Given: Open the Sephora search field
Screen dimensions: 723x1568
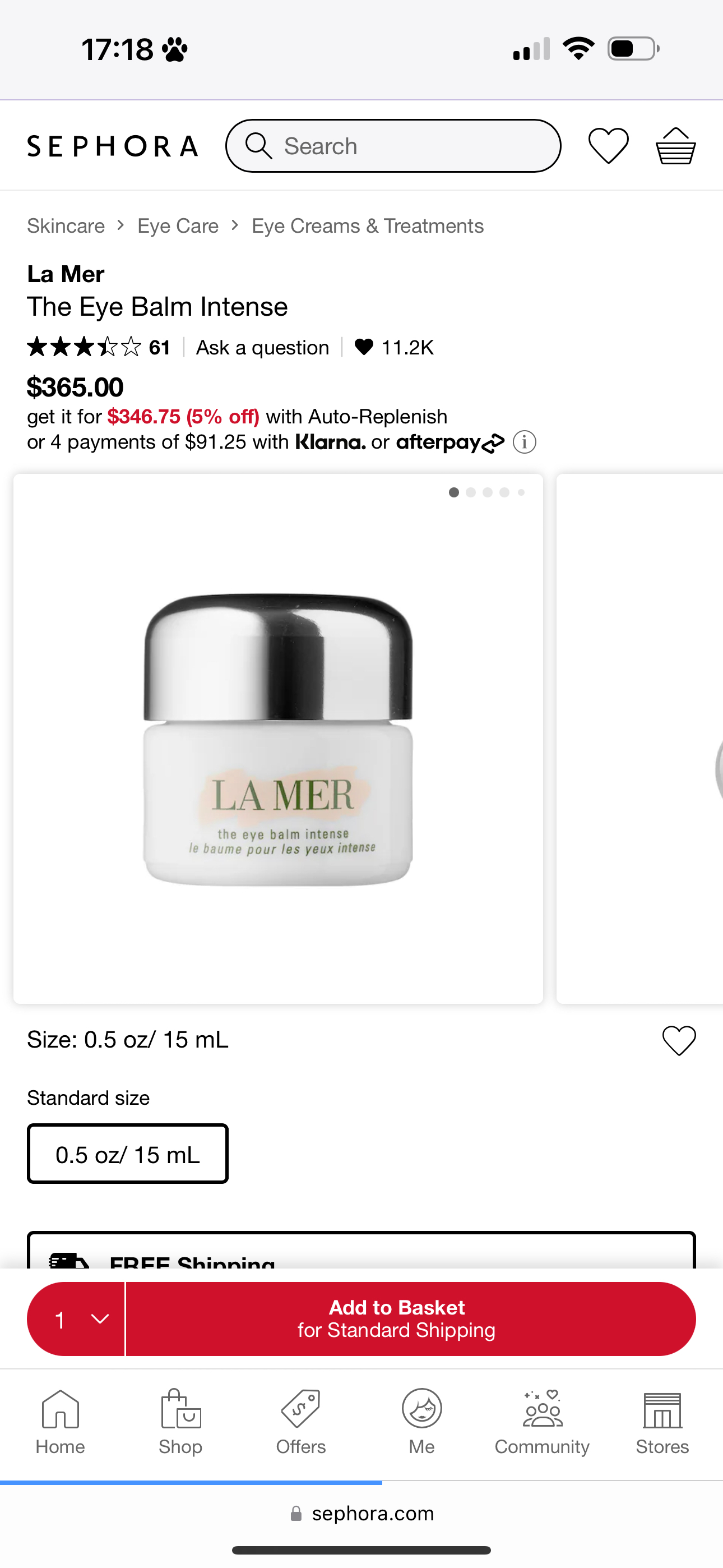Looking at the screenshot, I should pos(393,146).
